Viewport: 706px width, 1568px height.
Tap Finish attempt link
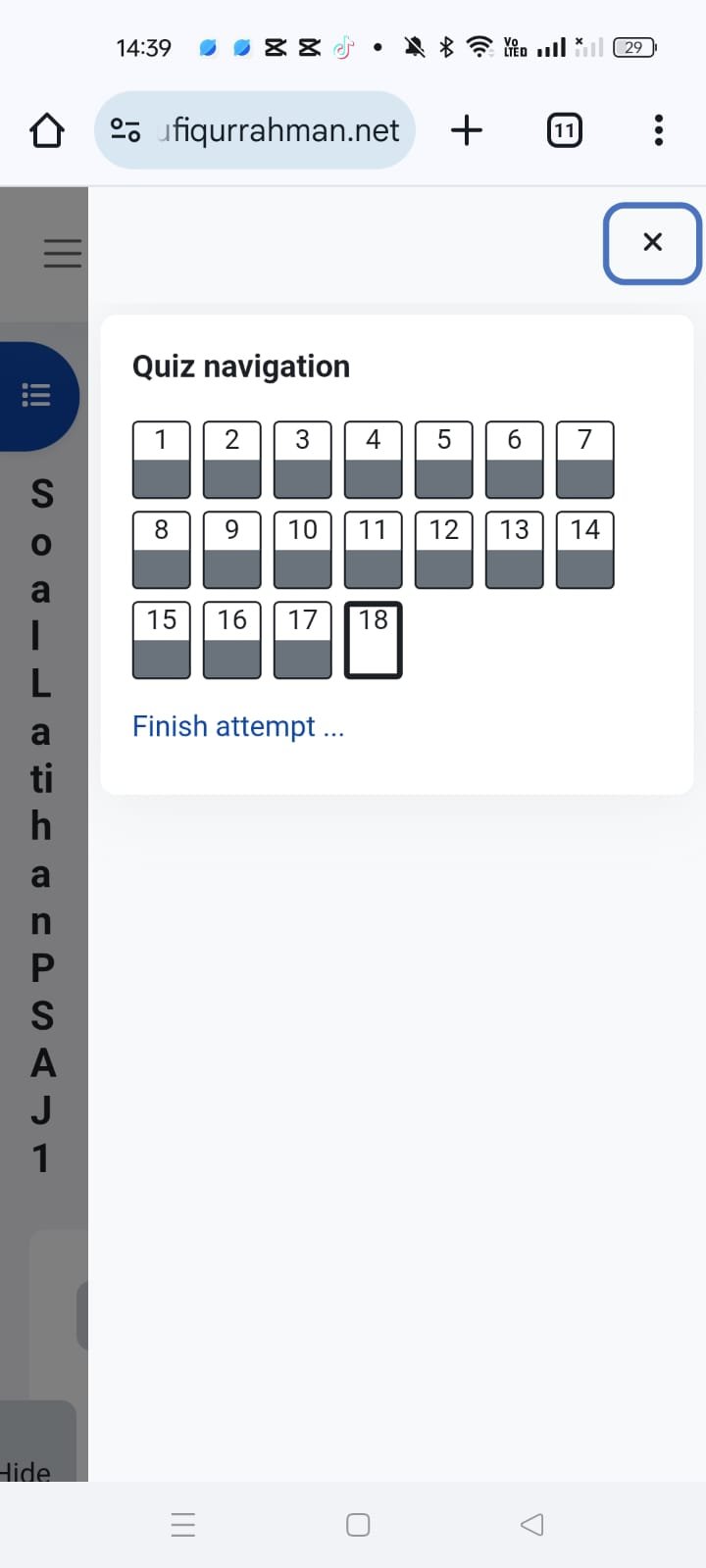tap(238, 726)
